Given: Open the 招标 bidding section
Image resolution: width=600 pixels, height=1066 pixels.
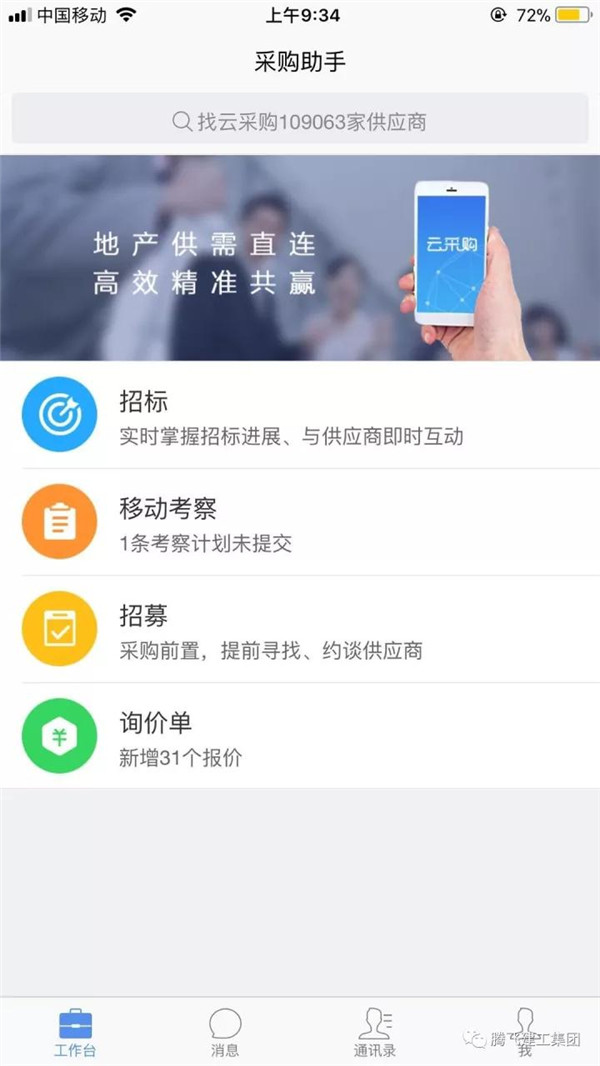Looking at the screenshot, I should (x=300, y=416).
